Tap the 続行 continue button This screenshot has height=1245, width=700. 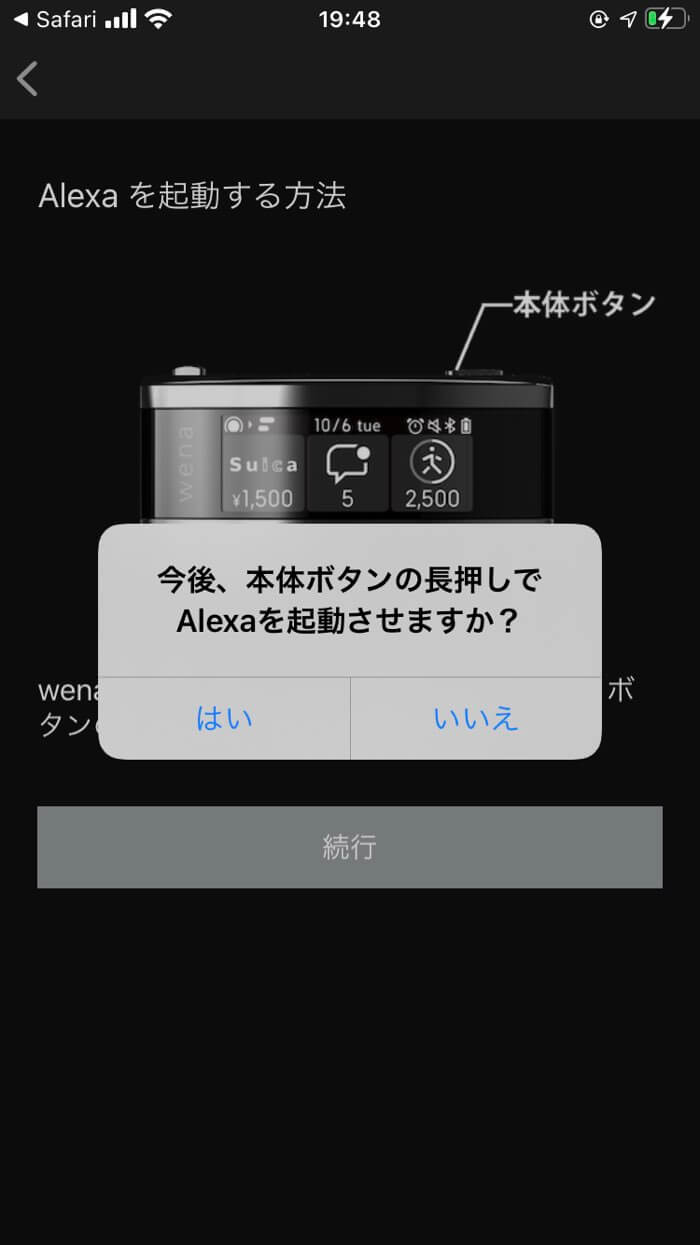[x=349, y=847]
